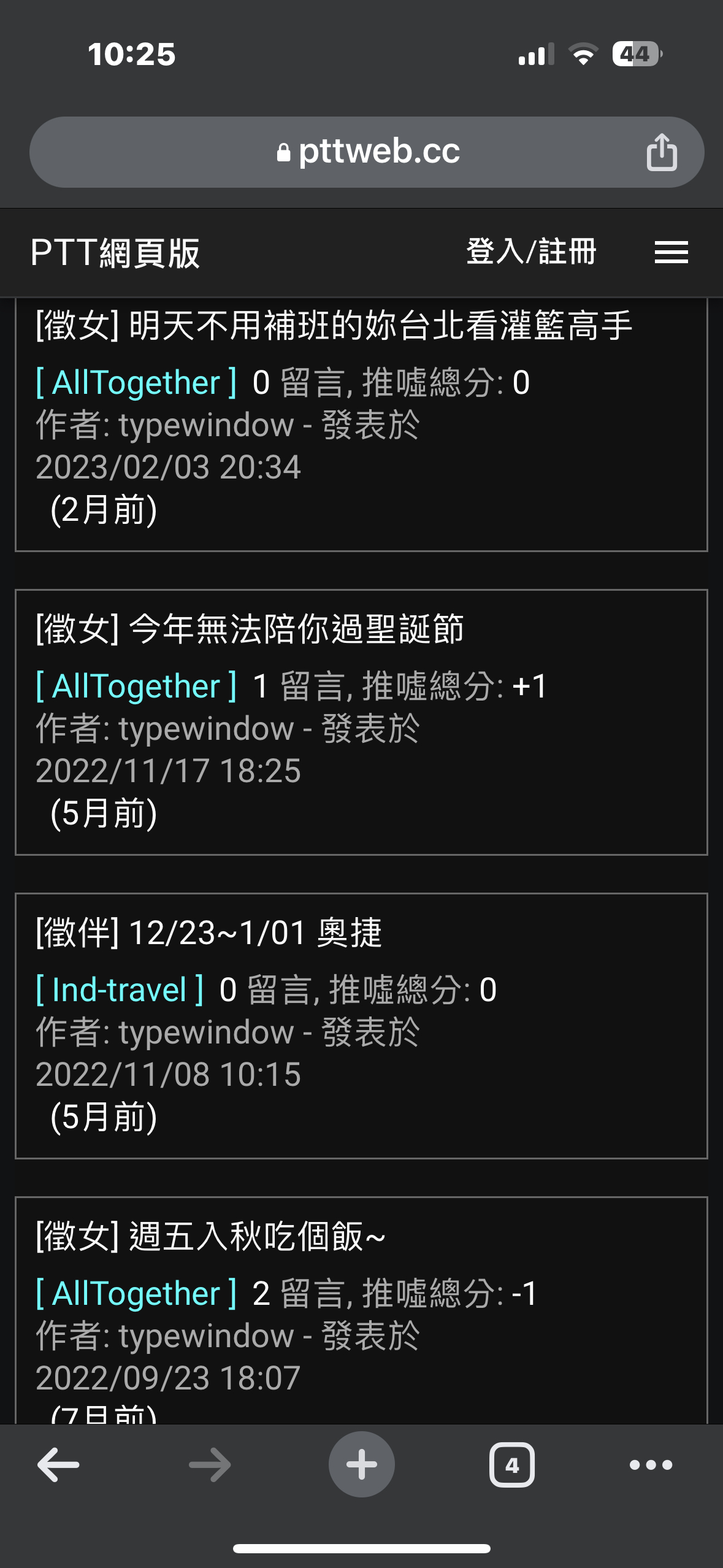
Task: Share the page via the share icon
Action: click(661, 152)
